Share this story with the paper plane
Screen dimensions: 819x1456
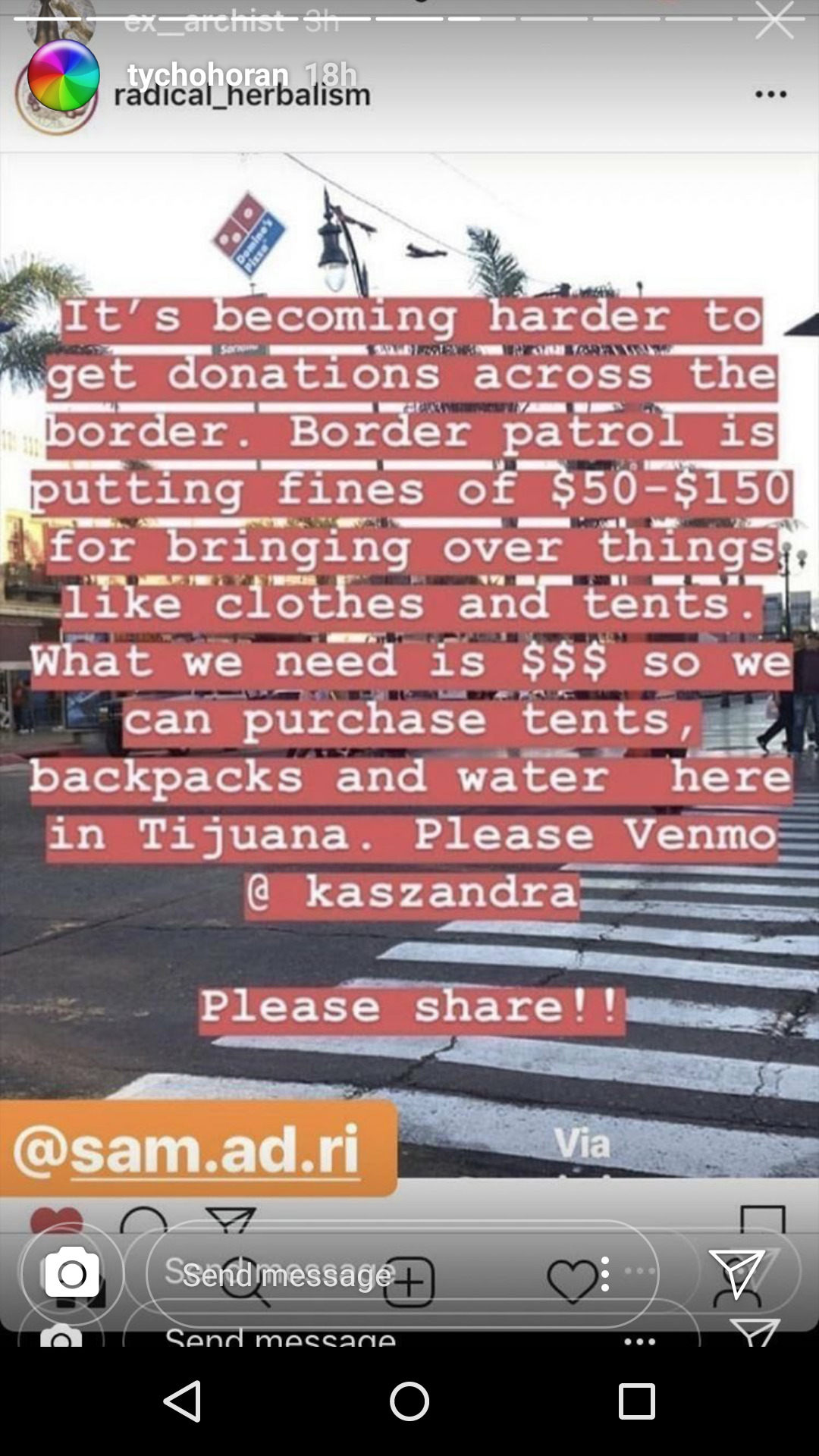736,1274
